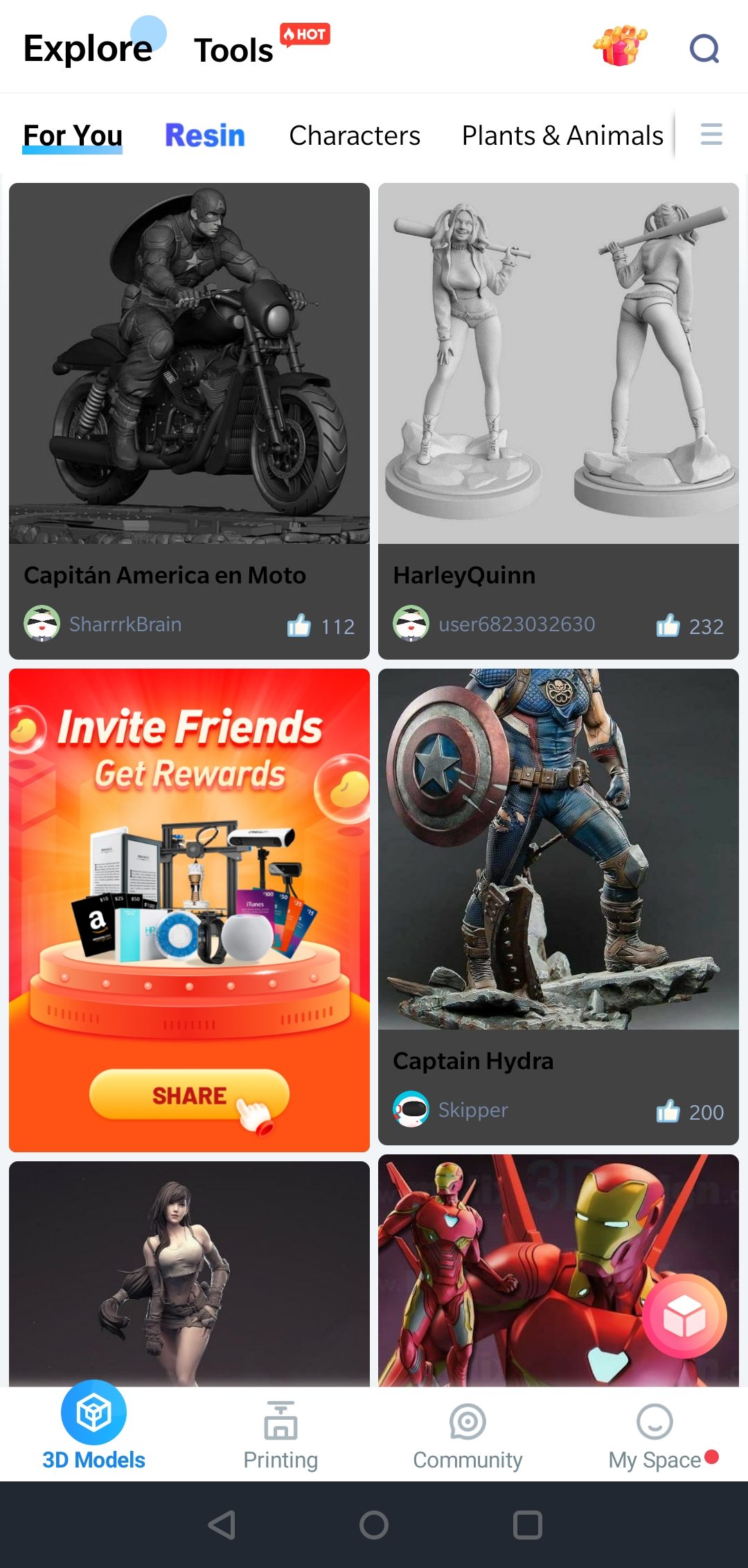Expand the category list menu icon
The image size is (748, 1568).
(x=711, y=134)
